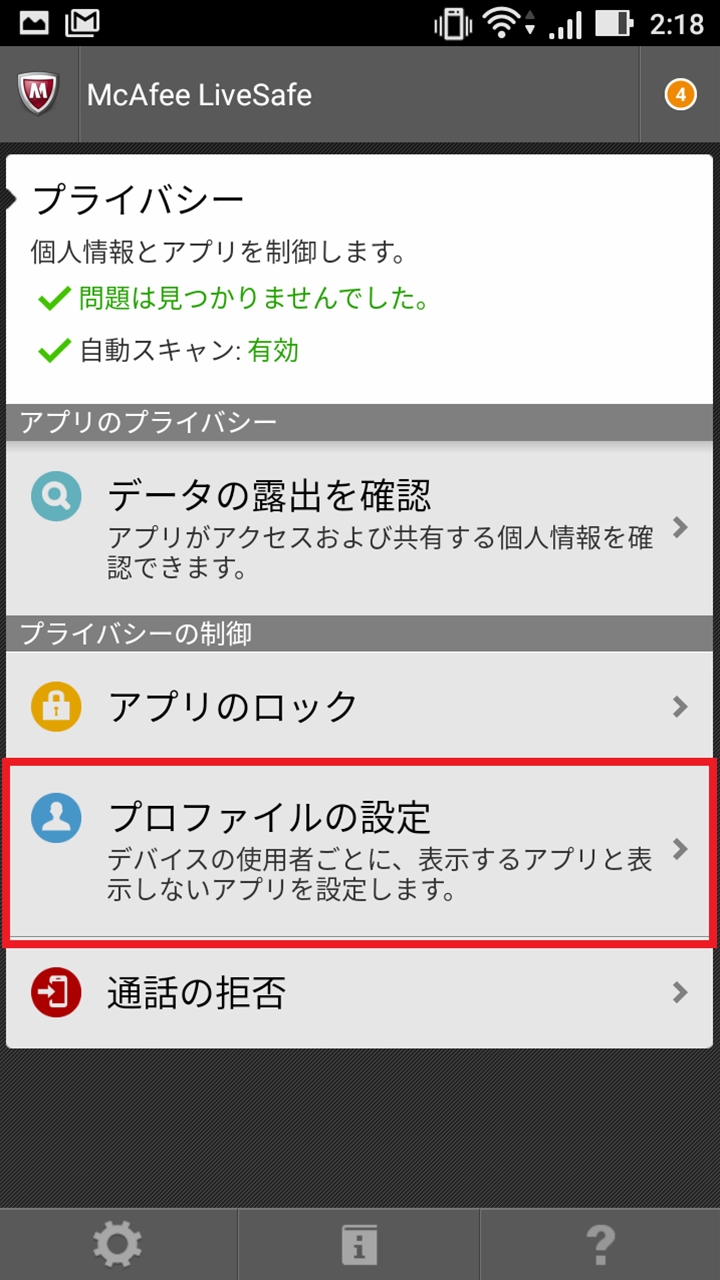
Task: Open the orange notification badge showing 4
Action: point(680,95)
